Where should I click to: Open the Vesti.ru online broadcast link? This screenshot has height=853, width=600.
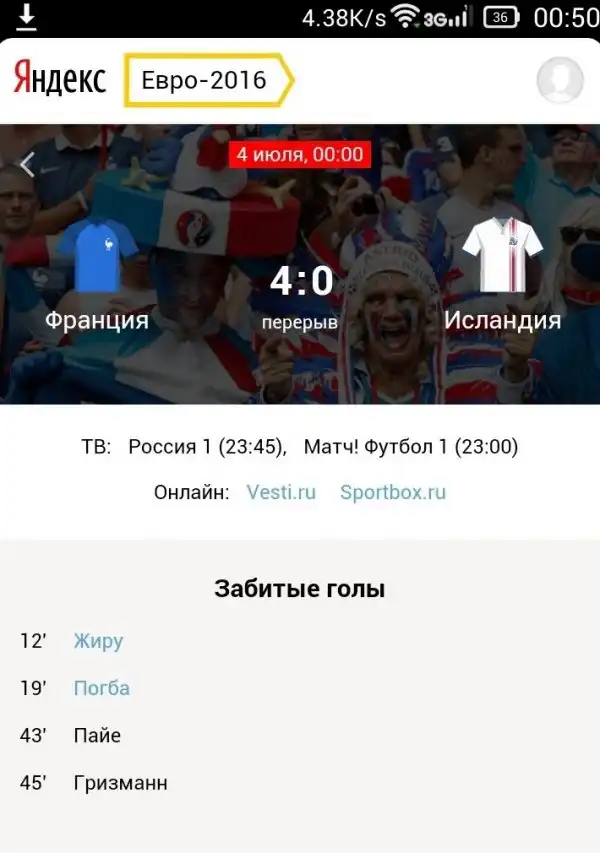tap(281, 492)
